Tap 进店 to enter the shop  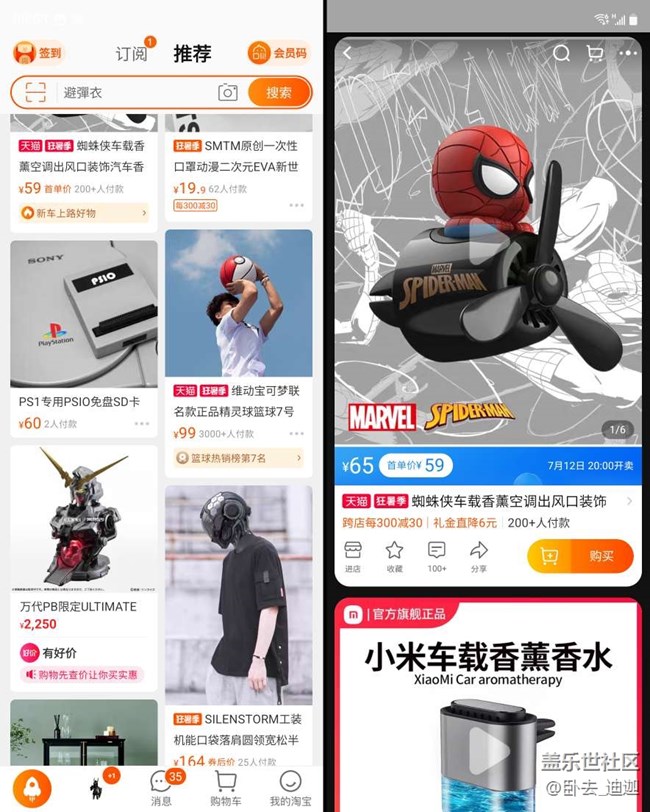(352, 556)
